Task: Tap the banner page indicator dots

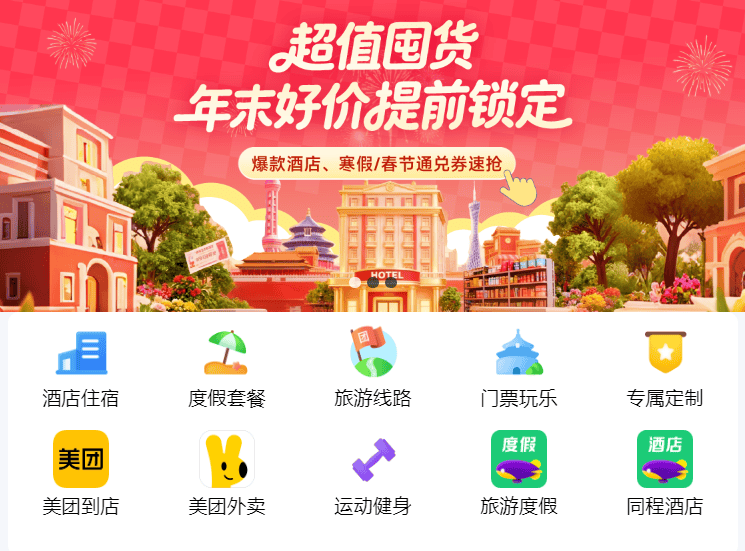Action: 373,282
